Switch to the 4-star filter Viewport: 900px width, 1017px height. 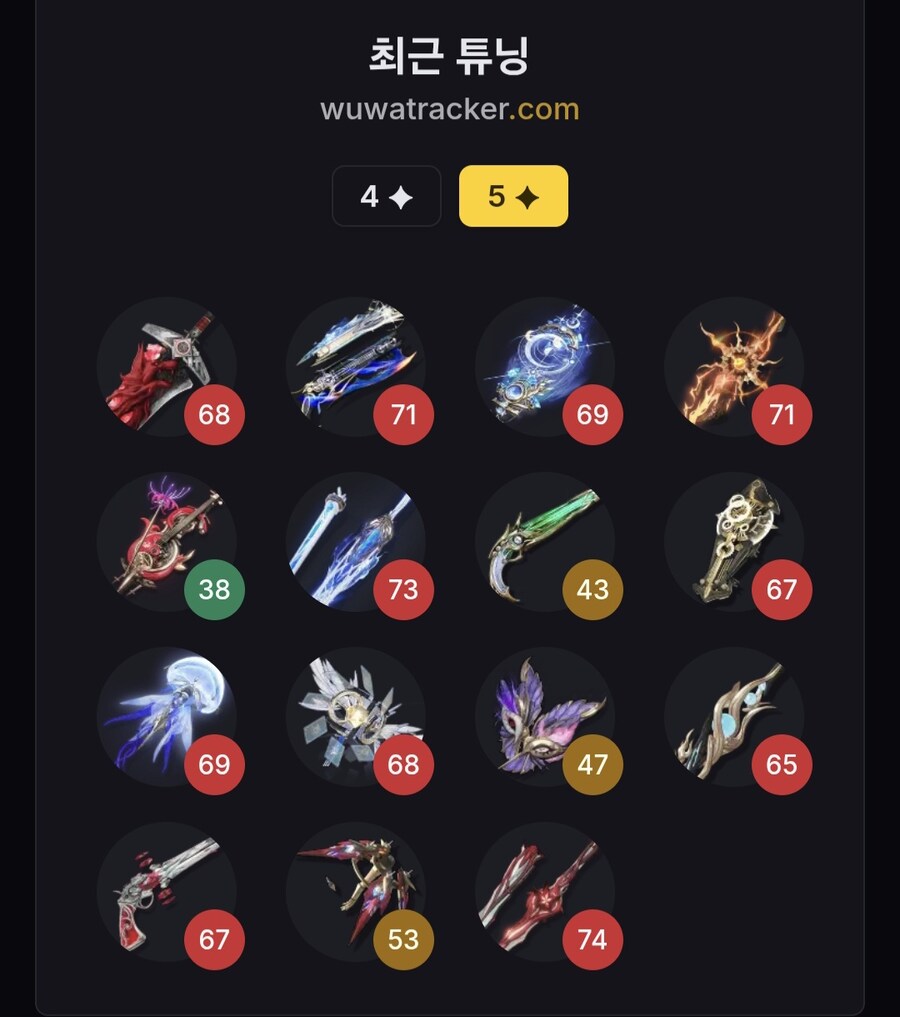386,196
